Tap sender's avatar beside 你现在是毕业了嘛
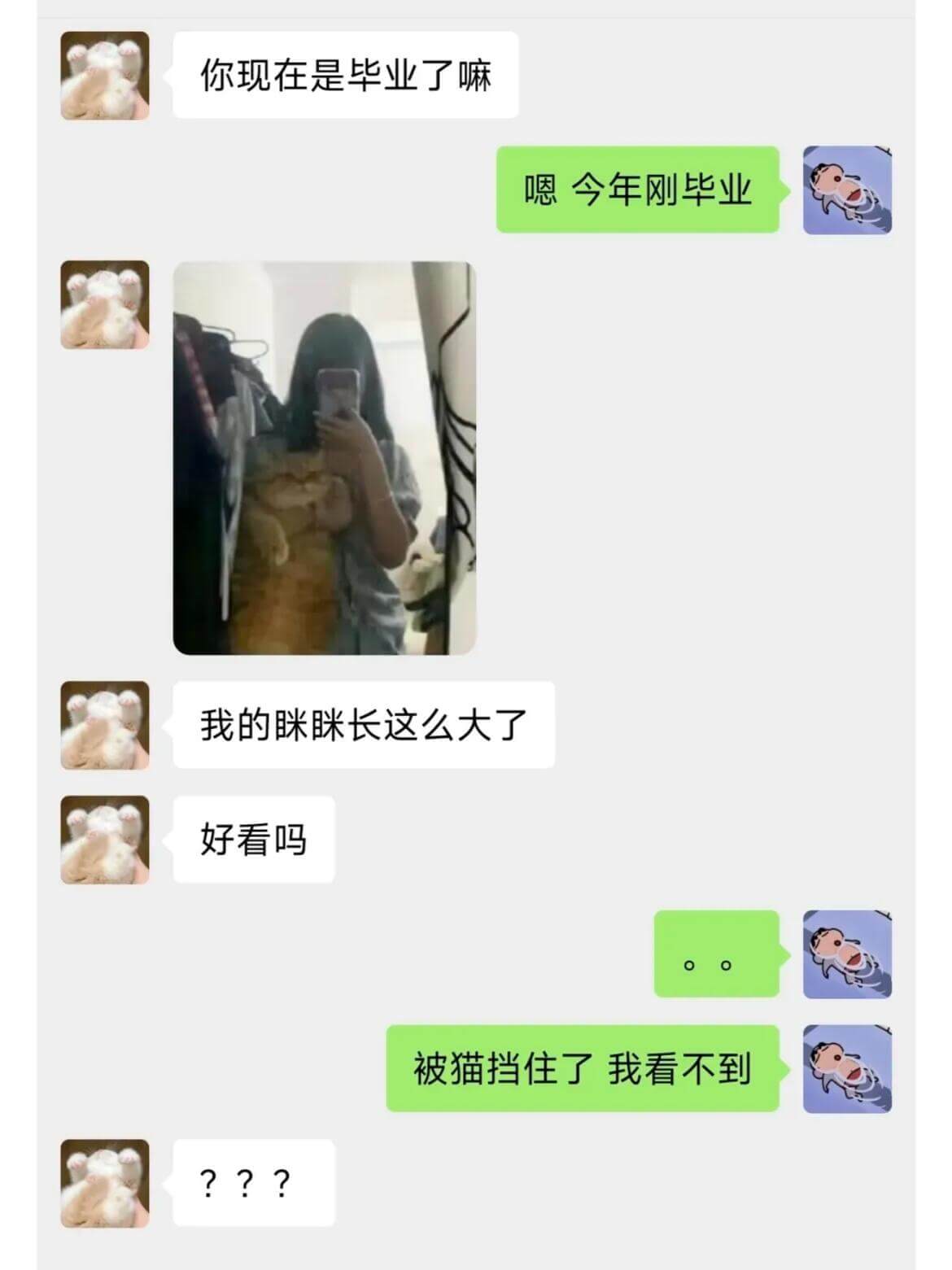The width and height of the screenshot is (952, 1270). click(105, 76)
